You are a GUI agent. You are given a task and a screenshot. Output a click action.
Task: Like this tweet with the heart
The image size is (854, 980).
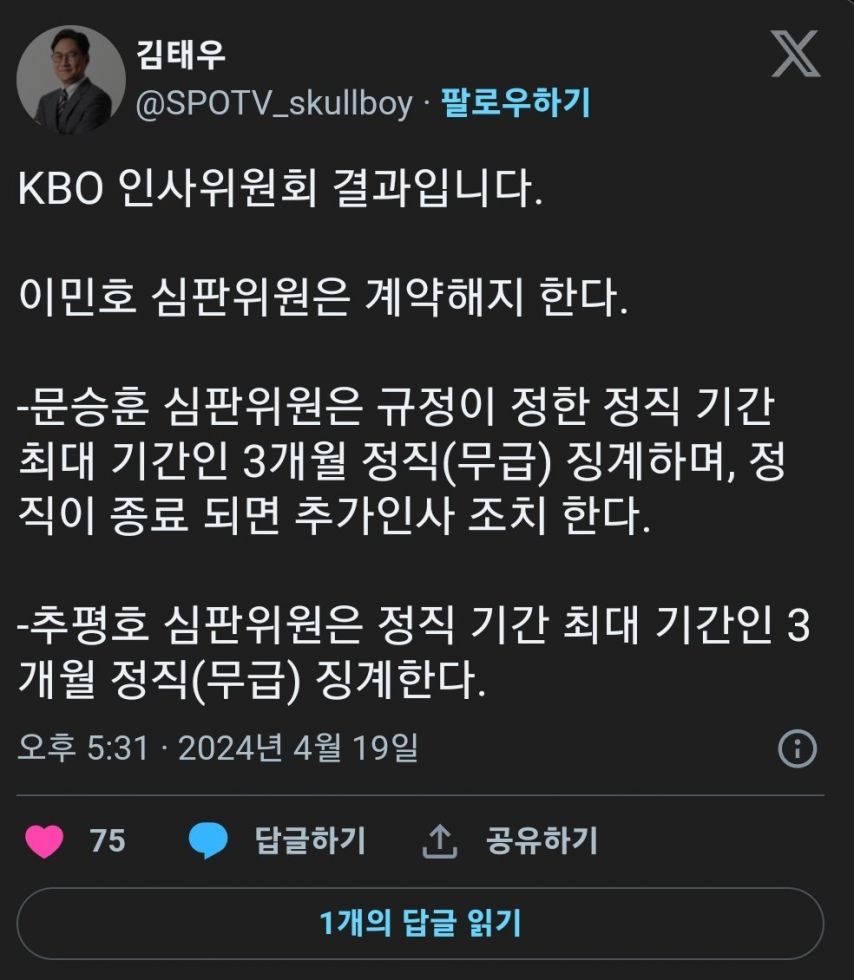[x=44, y=840]
